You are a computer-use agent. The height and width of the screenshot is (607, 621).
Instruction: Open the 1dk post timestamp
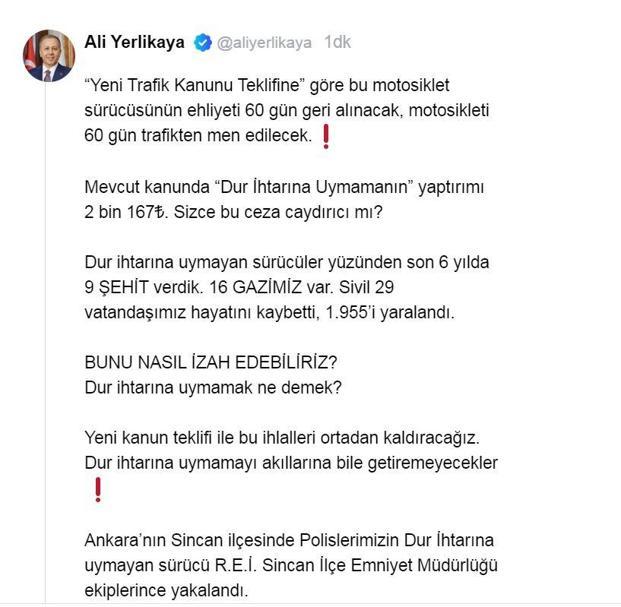(x=337, y=42)
